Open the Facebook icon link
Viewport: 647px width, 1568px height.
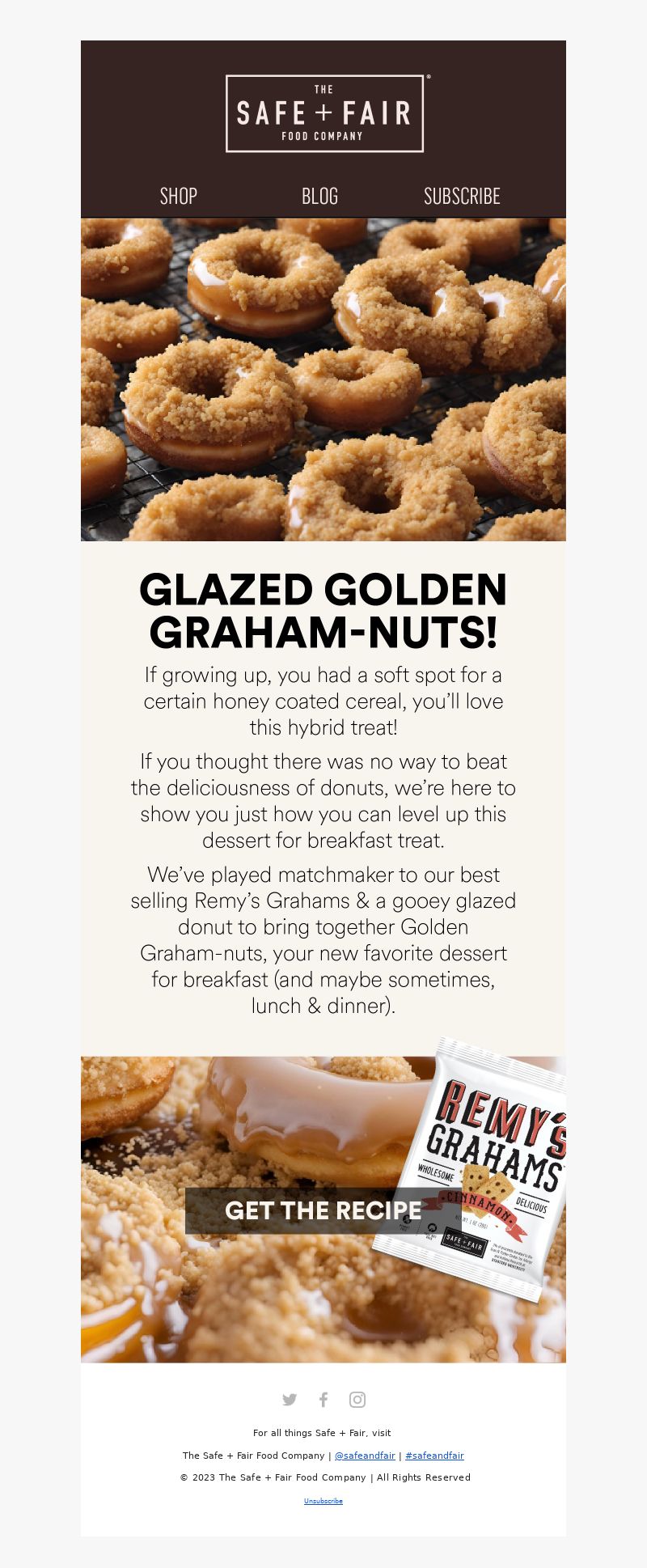[x=323, y=1399]
